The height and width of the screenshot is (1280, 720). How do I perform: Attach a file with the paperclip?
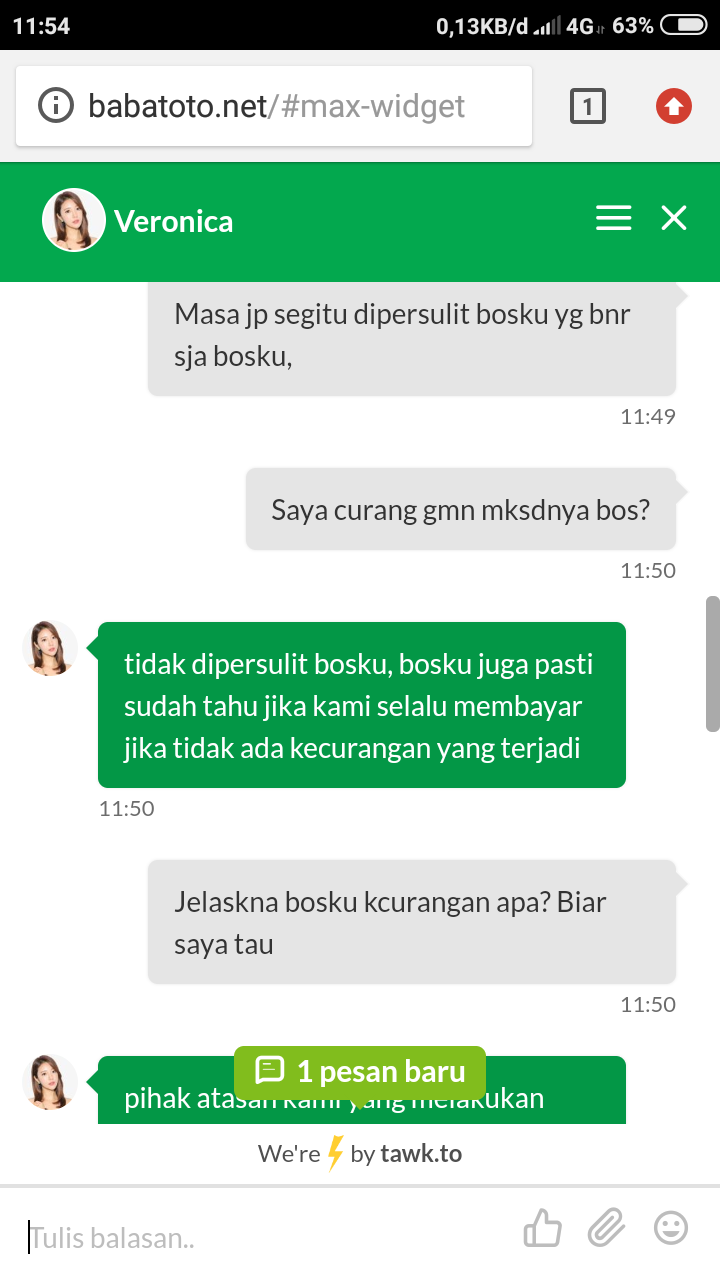606,1228
